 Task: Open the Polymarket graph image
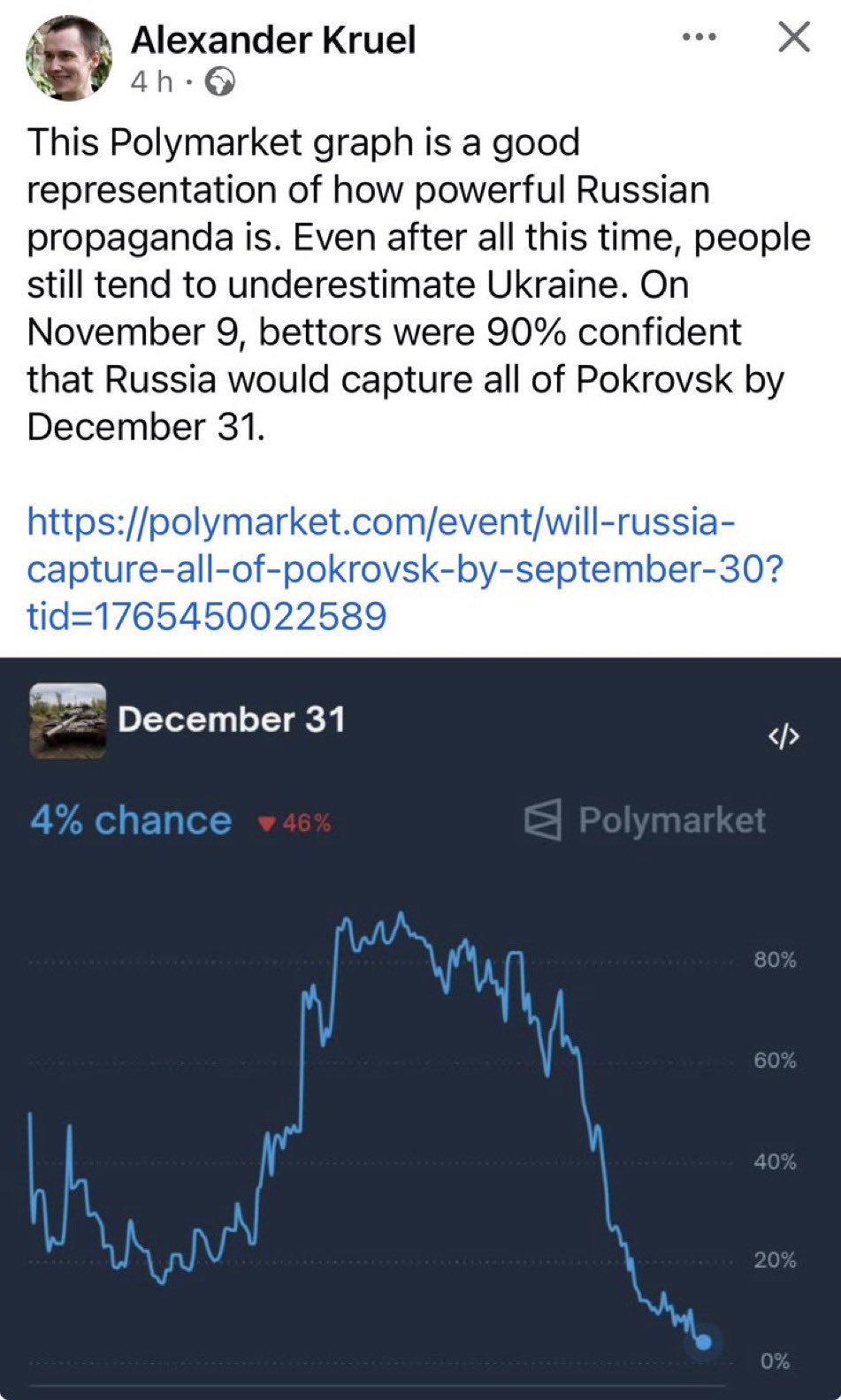click(420, 1061)
